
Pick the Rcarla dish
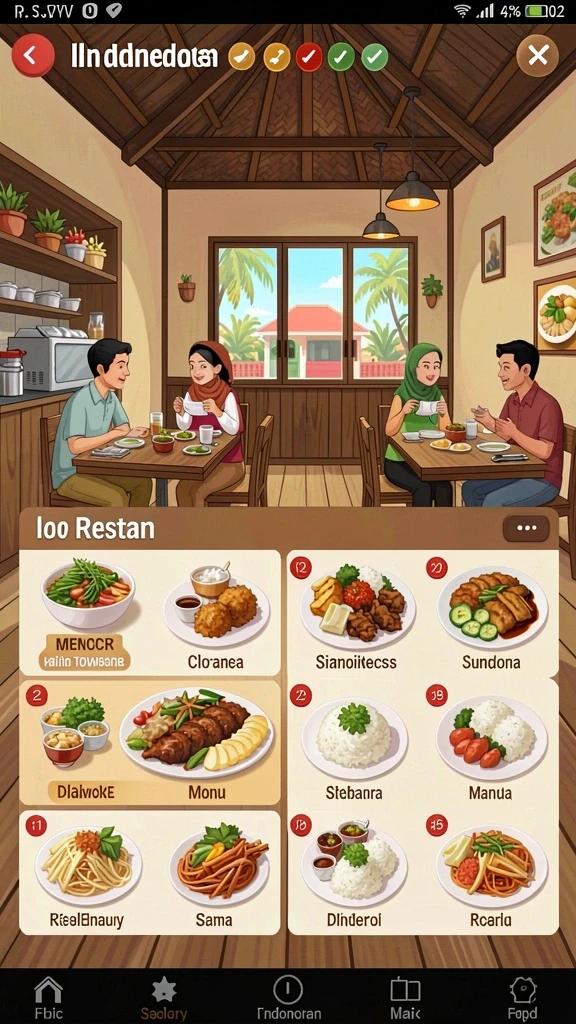[491, 874]
